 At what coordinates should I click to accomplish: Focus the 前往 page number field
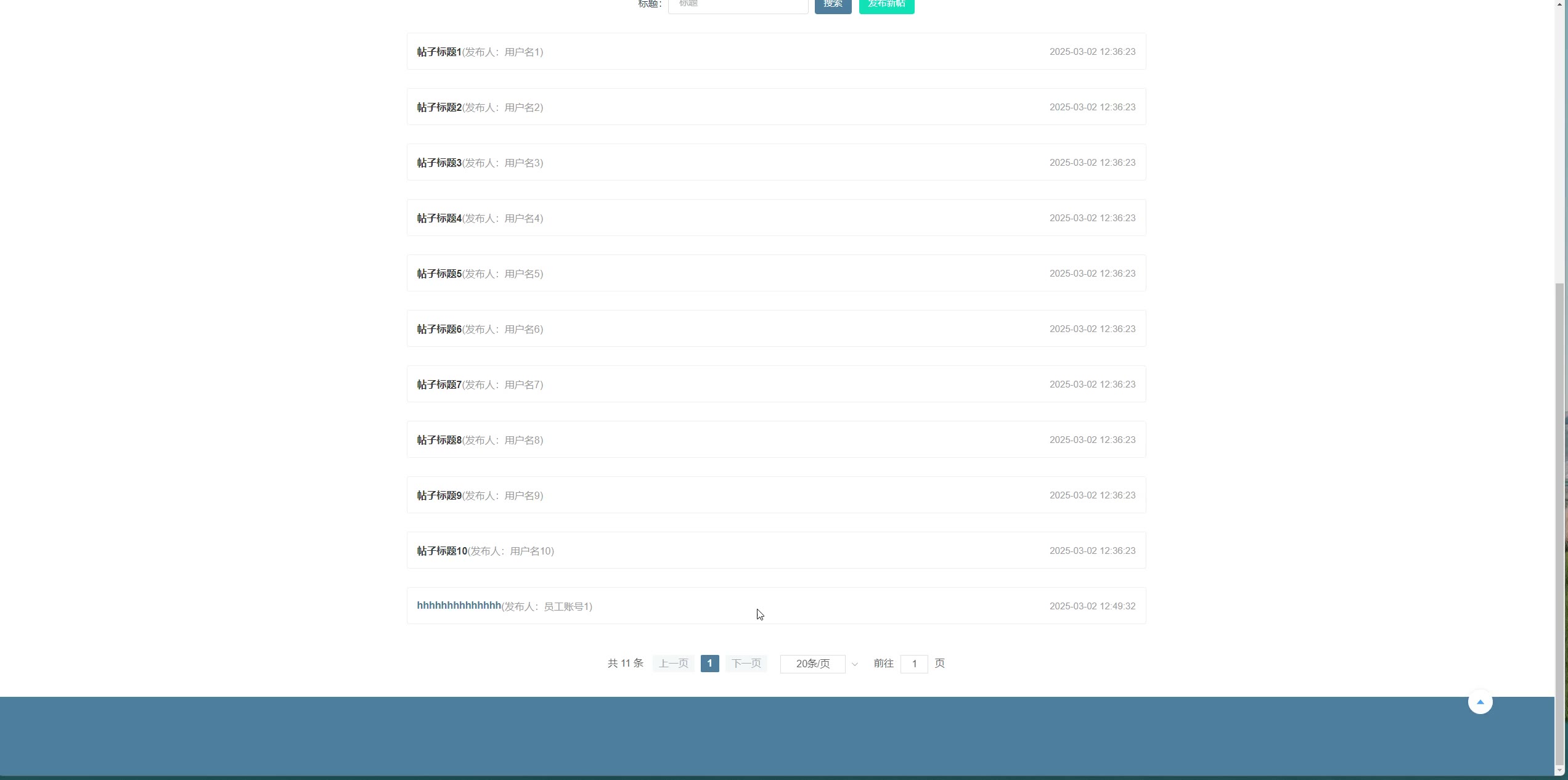point(914,664)
